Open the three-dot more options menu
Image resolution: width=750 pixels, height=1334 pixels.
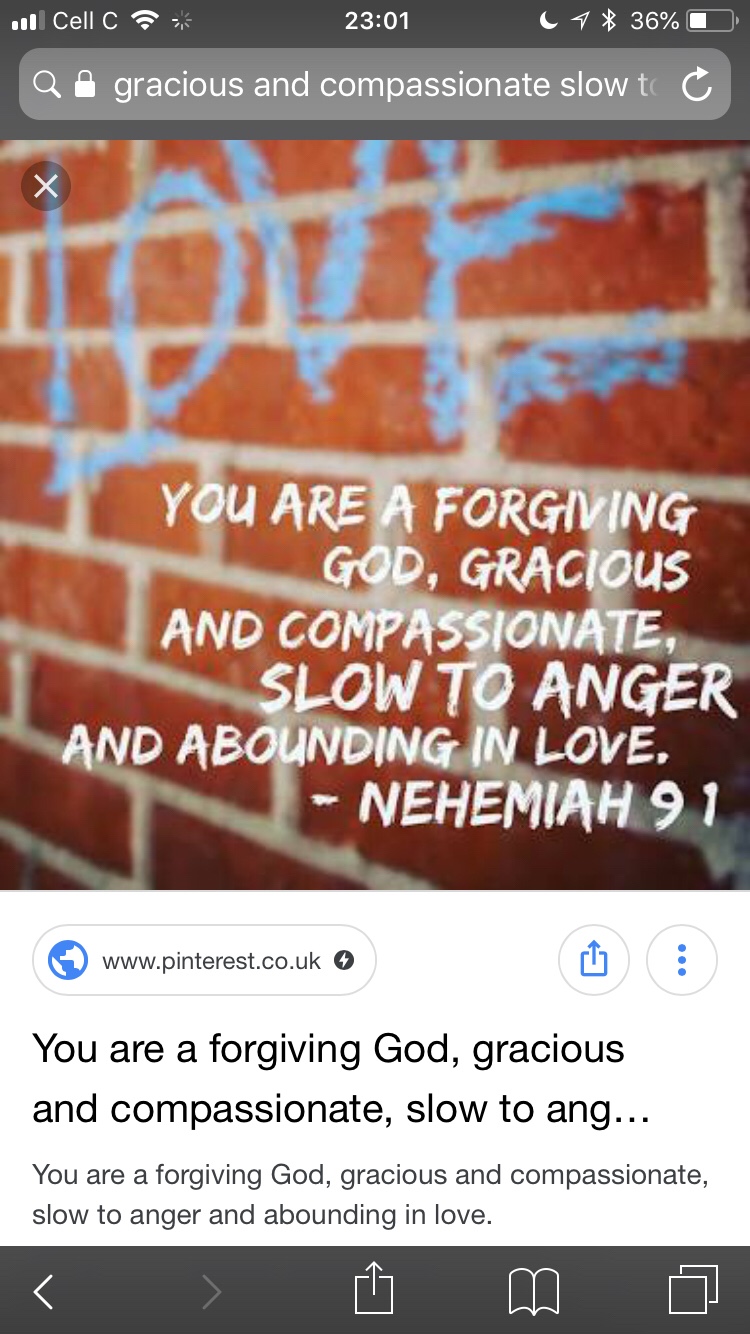682,961
